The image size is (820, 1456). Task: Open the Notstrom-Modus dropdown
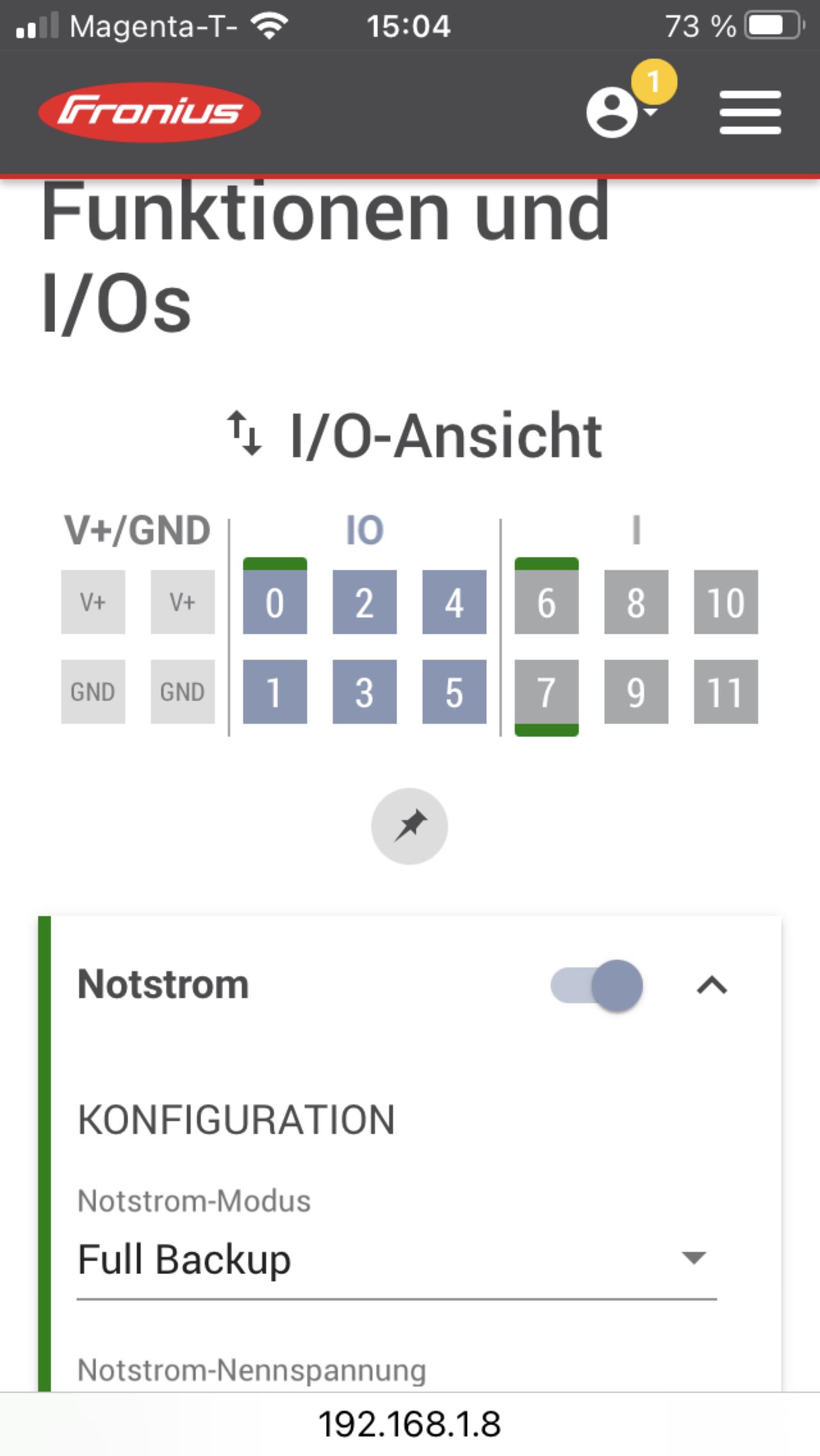pos(397,1259)
